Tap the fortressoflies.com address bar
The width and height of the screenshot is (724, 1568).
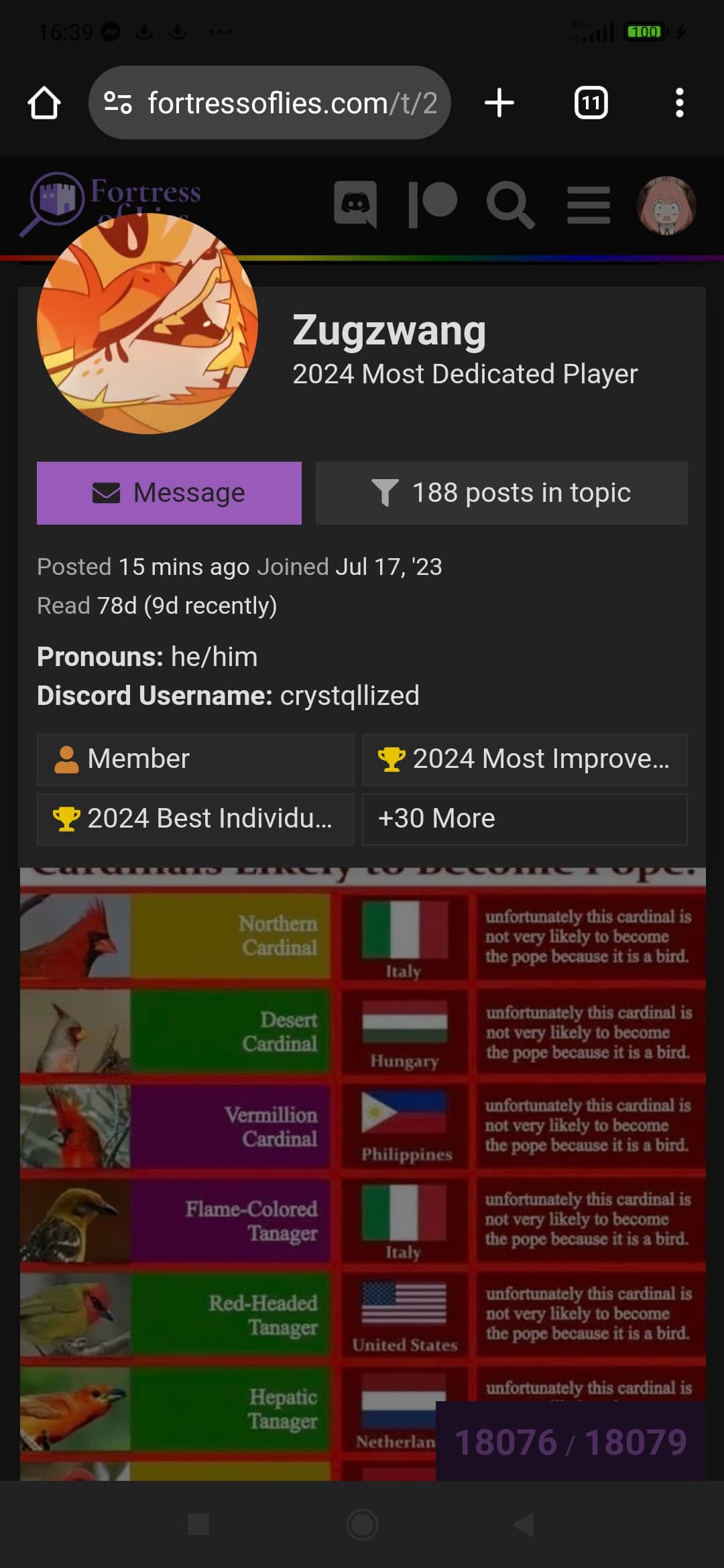point(269,103)
